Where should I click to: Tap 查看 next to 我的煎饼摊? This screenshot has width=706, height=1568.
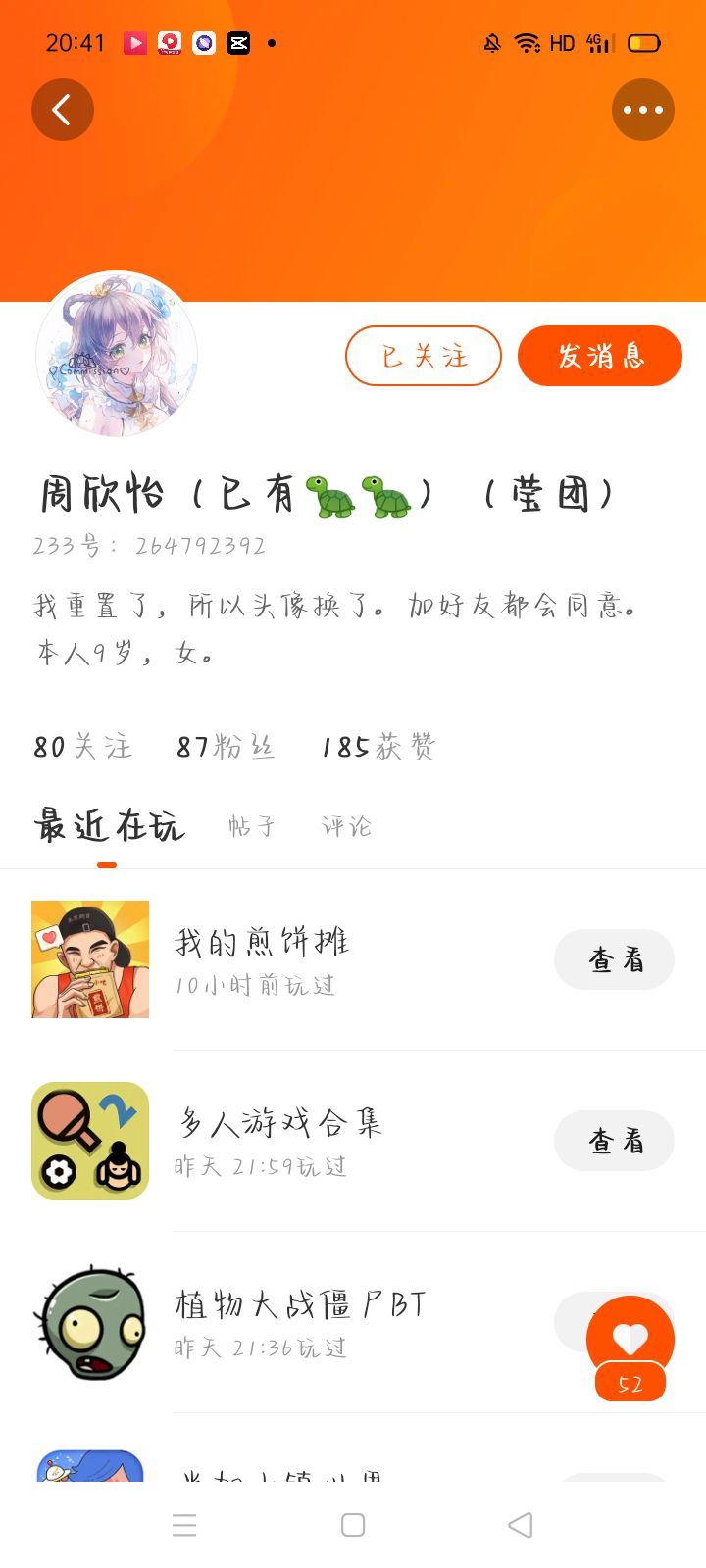point(614,959)
